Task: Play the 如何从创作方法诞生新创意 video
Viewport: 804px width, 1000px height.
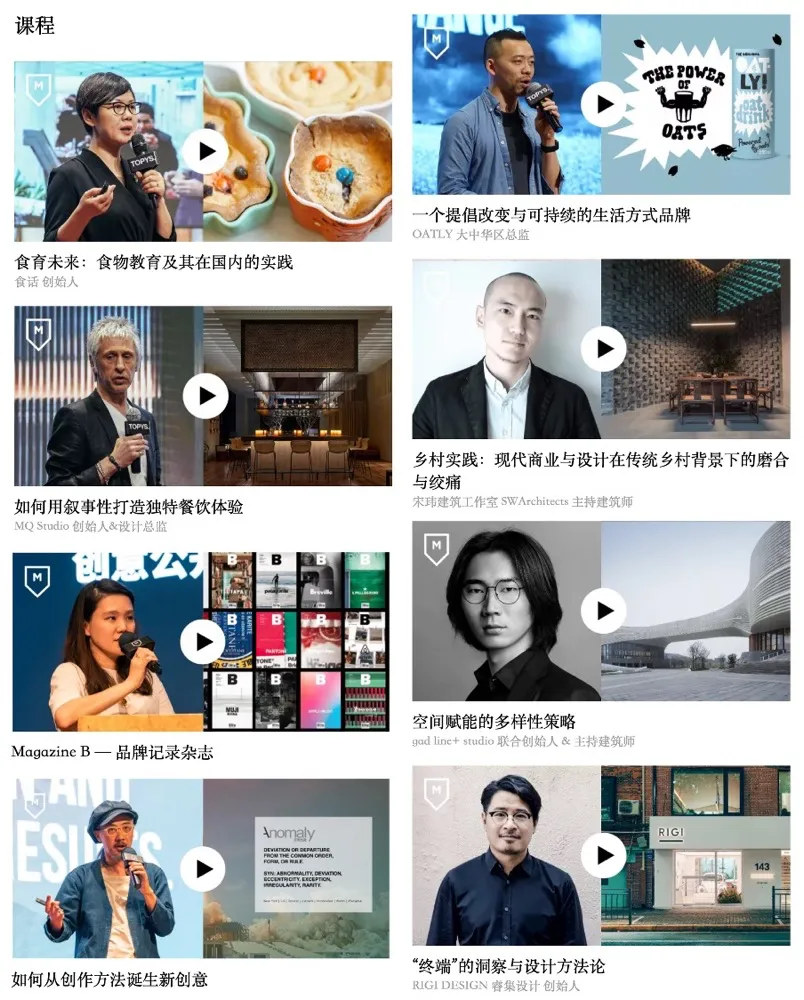Action: coord(204,868)
